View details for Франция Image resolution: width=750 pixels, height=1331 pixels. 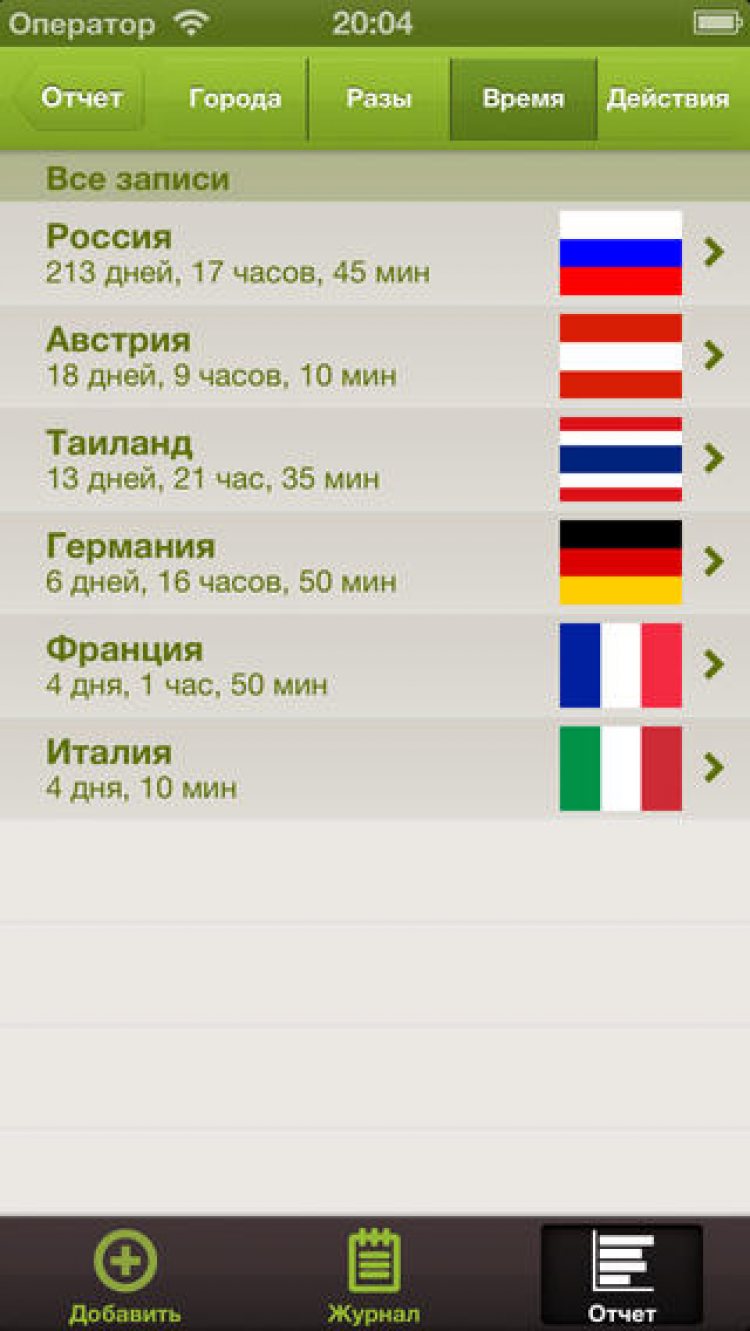tap(375, 666)
